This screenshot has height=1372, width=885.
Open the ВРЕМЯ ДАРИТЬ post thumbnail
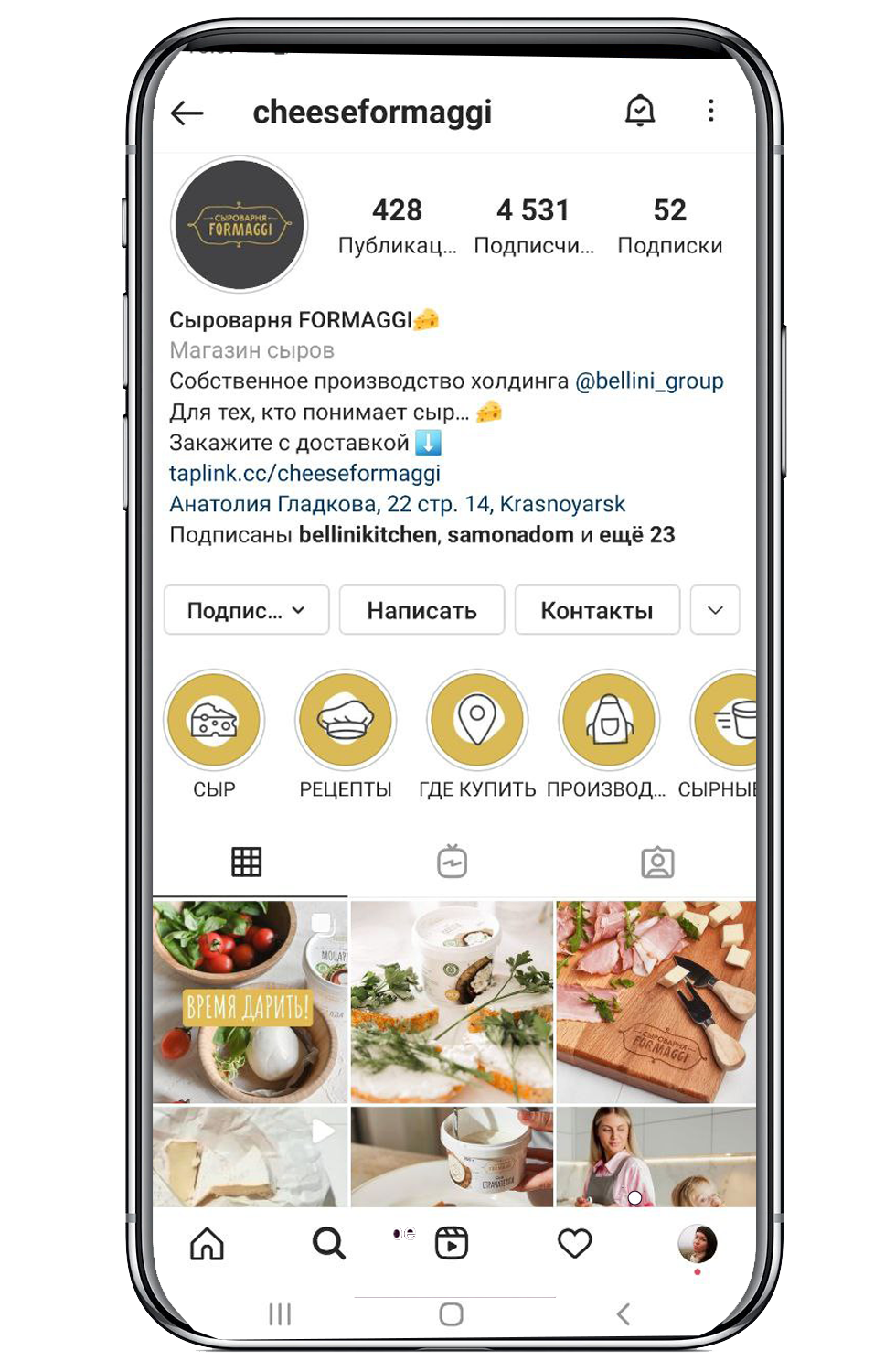click(250, 1002)
